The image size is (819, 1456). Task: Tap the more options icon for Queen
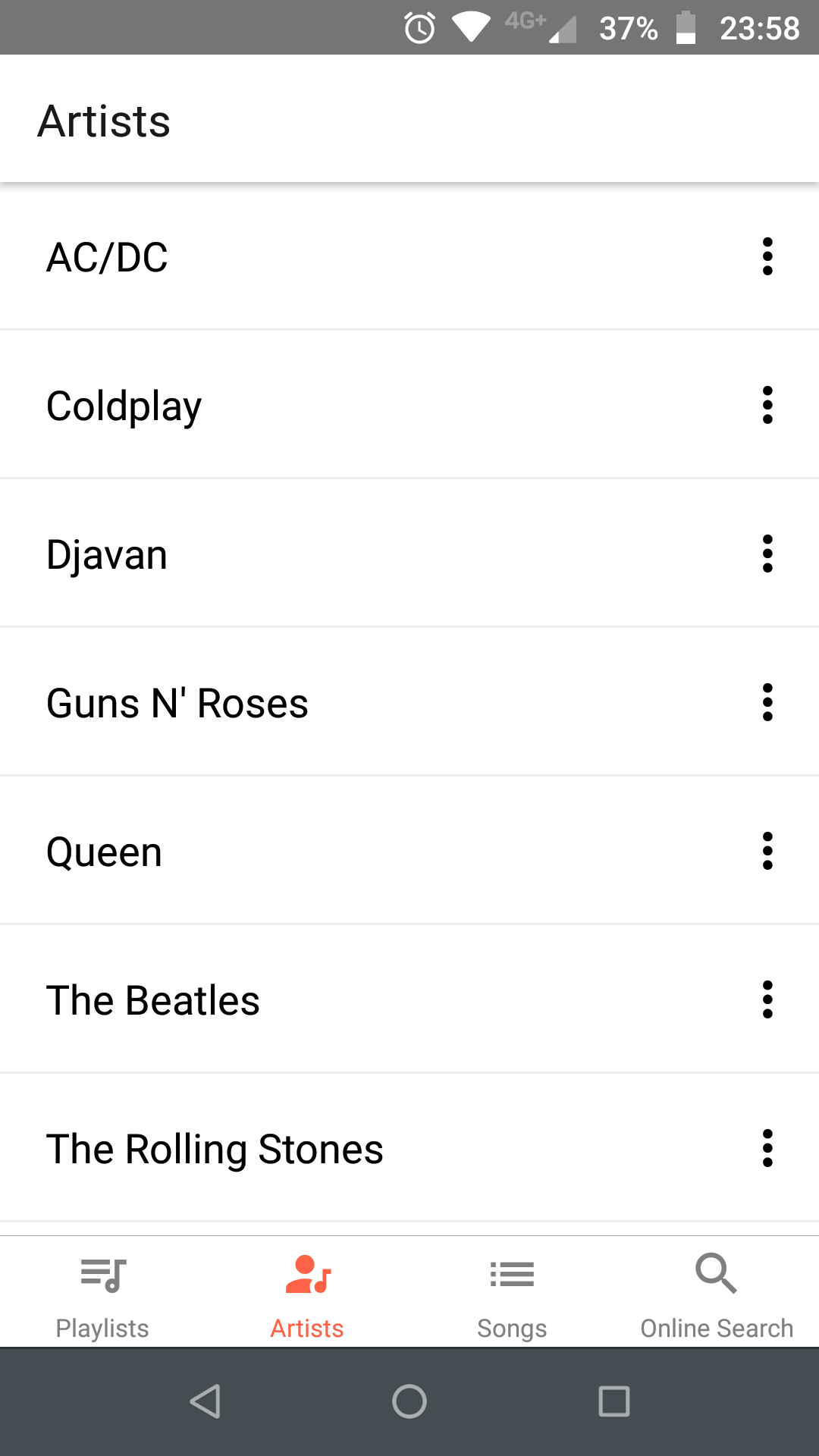point(767,851)
